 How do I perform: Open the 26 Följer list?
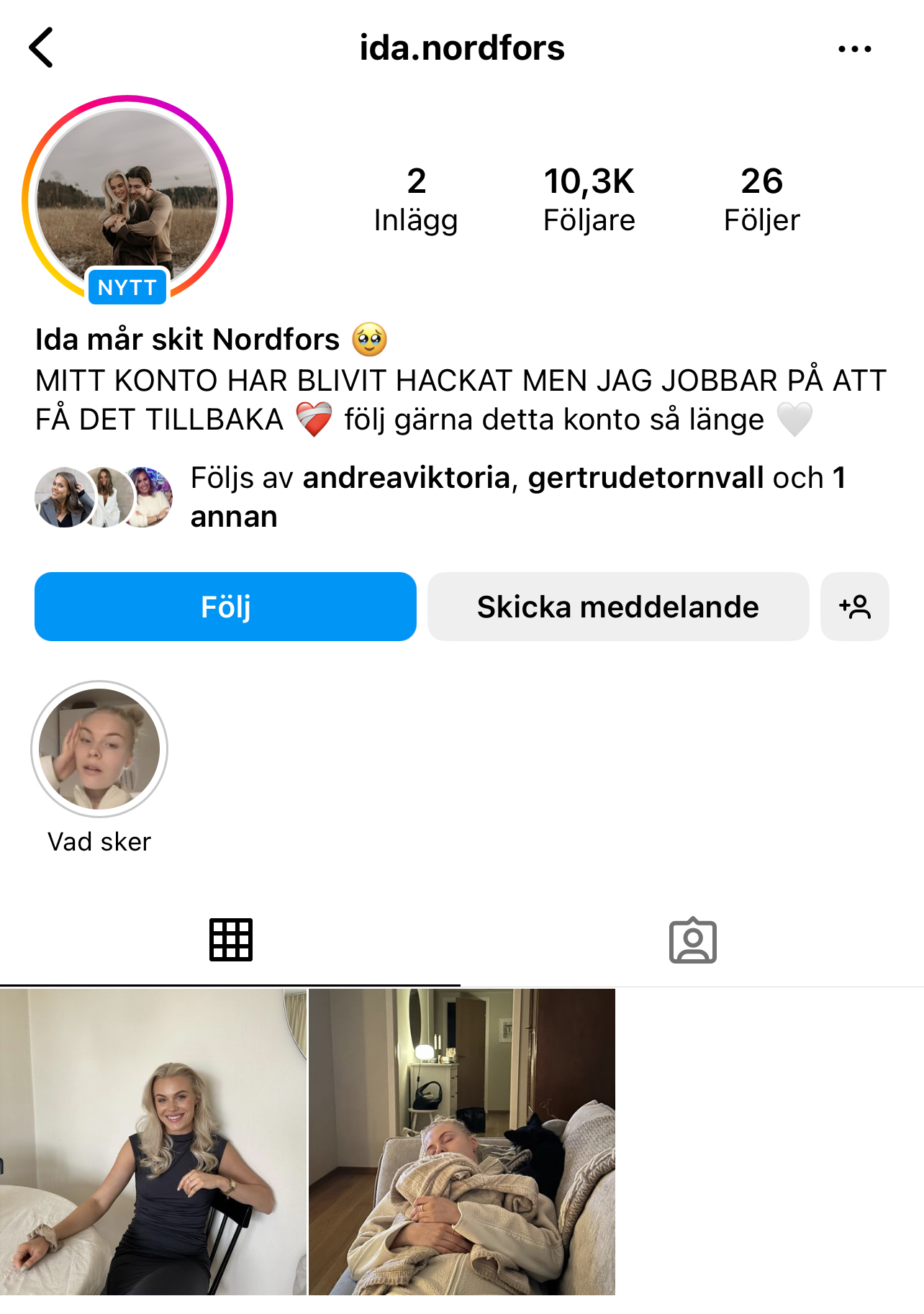point(761,199)
